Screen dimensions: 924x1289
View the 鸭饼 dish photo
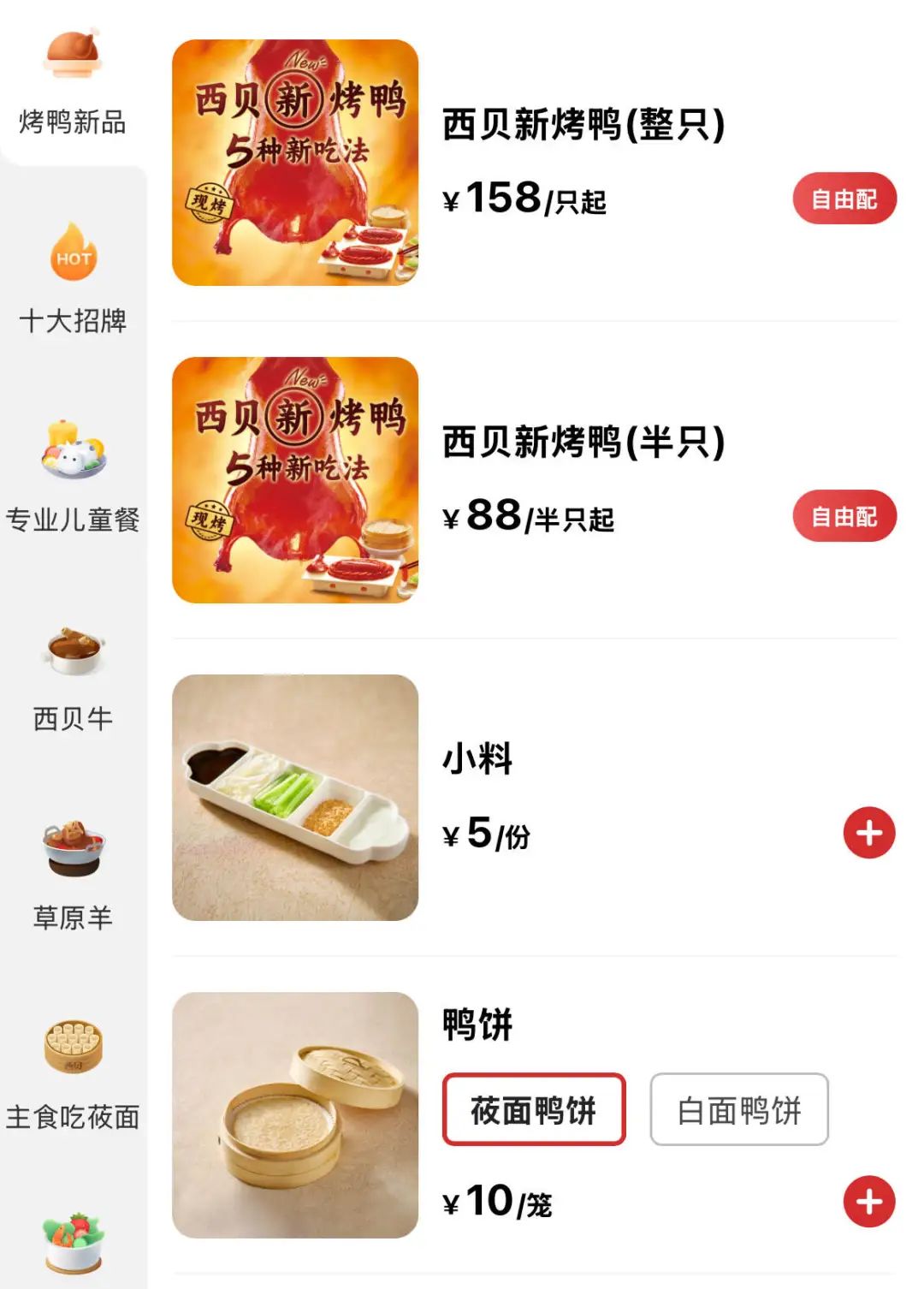295,1115
